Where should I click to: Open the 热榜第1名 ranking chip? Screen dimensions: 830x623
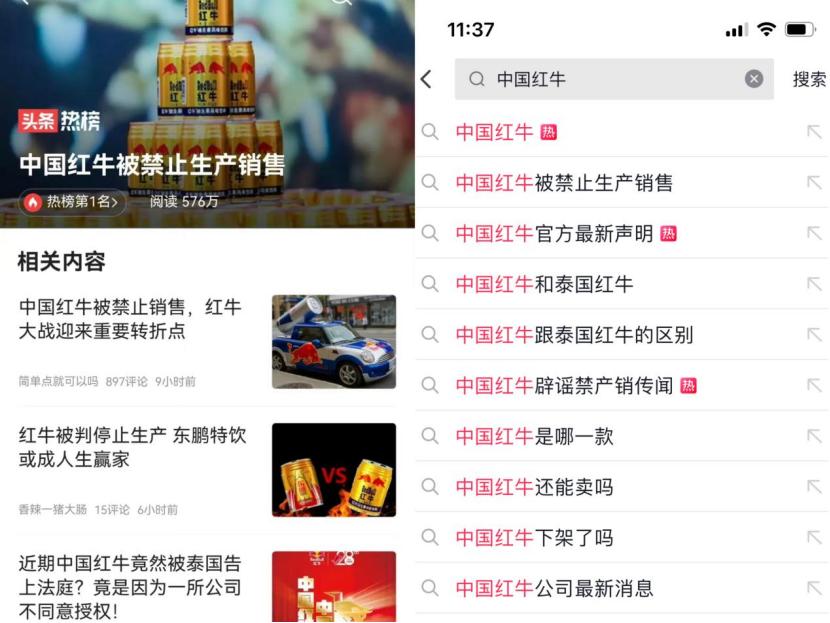pyautogui.click(x=74, y=201)
